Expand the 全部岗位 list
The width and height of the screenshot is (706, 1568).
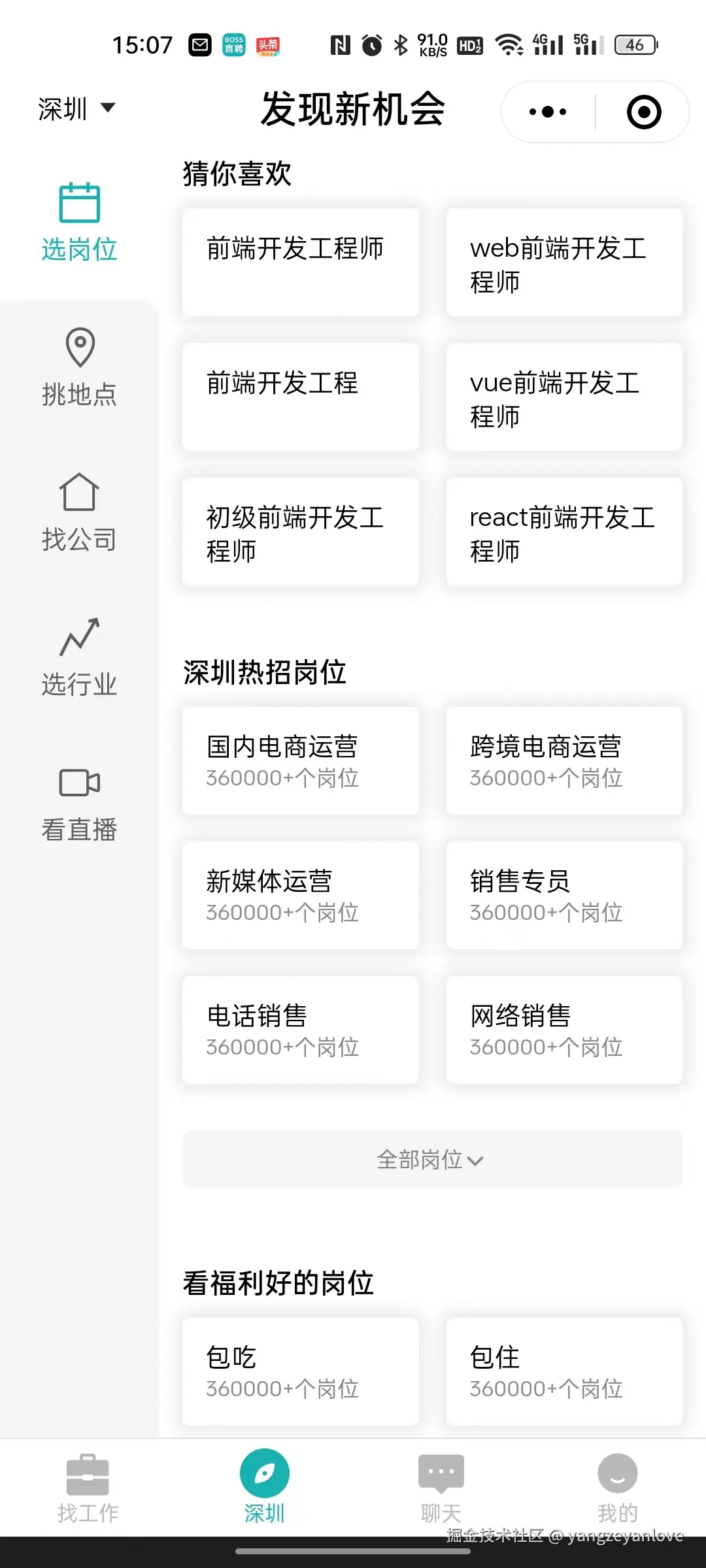tap(431, 1160)
